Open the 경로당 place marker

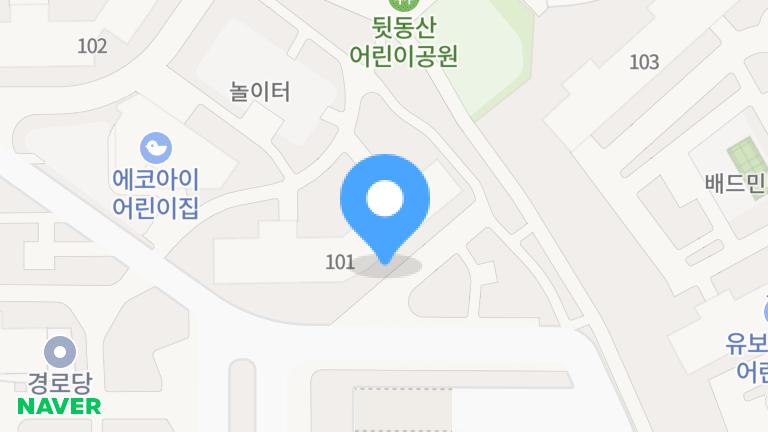(x=61, y=352)
